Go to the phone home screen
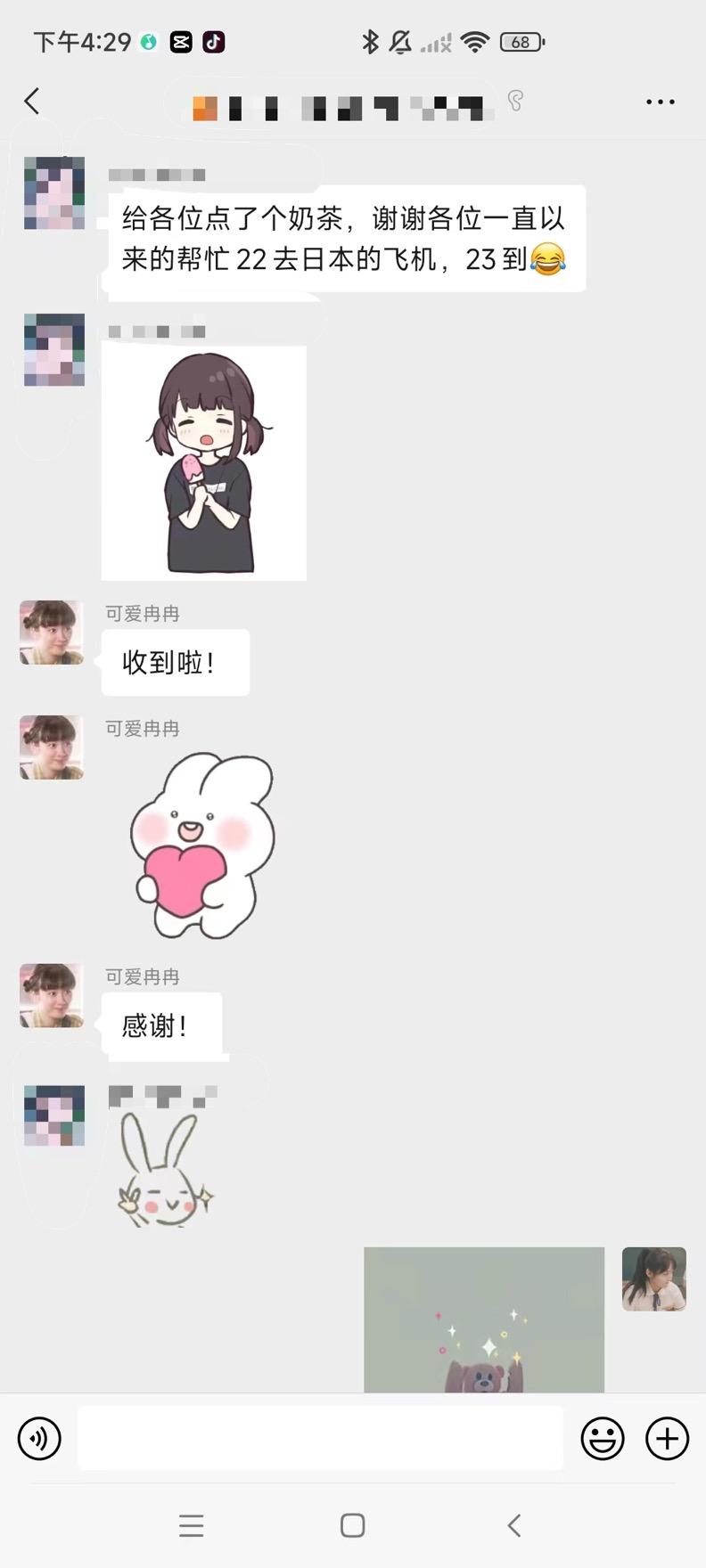This screenshot has width=706, height=1568. tap(353, 1526)
